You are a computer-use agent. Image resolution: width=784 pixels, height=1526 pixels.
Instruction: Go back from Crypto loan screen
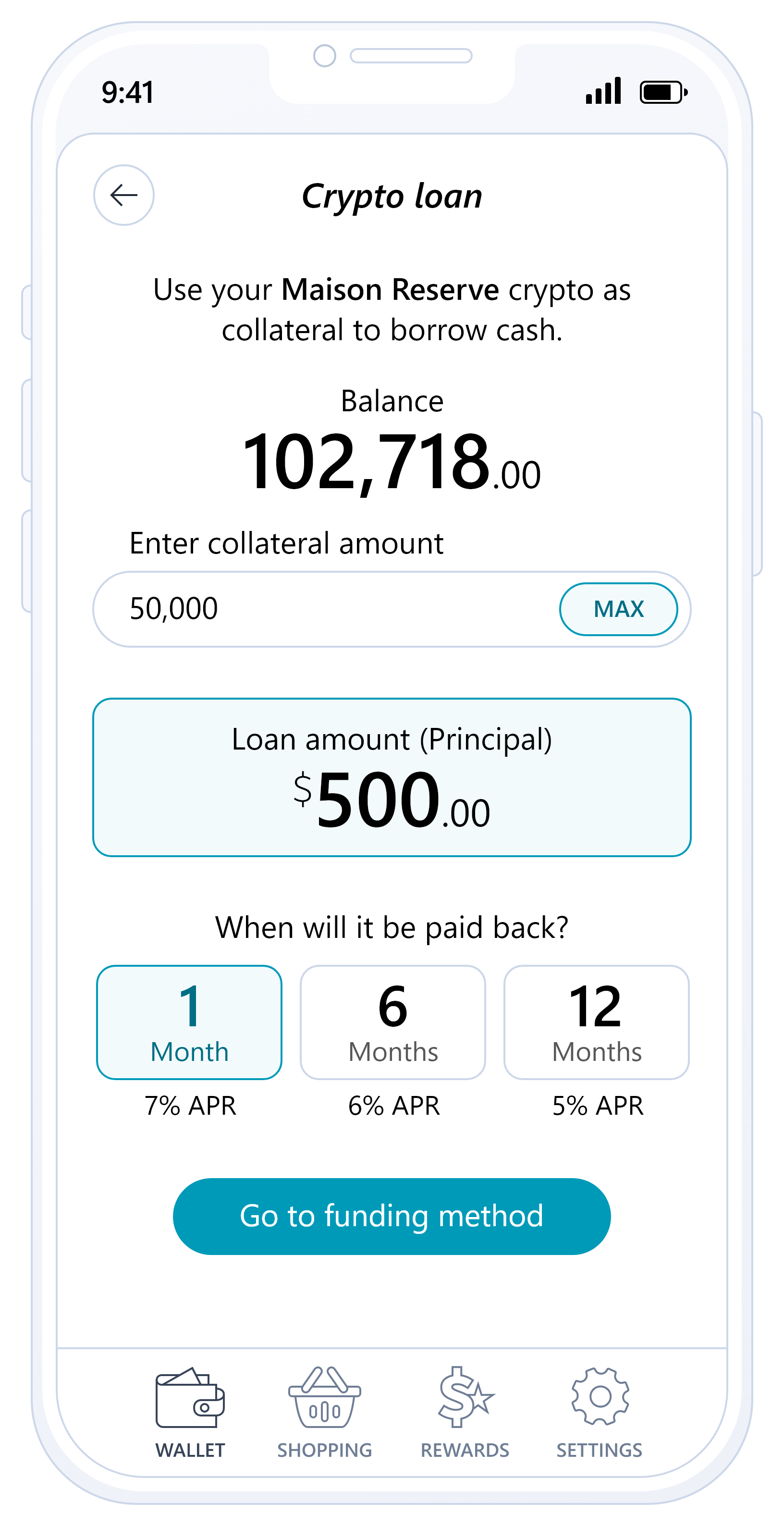(x=124, y=195)
